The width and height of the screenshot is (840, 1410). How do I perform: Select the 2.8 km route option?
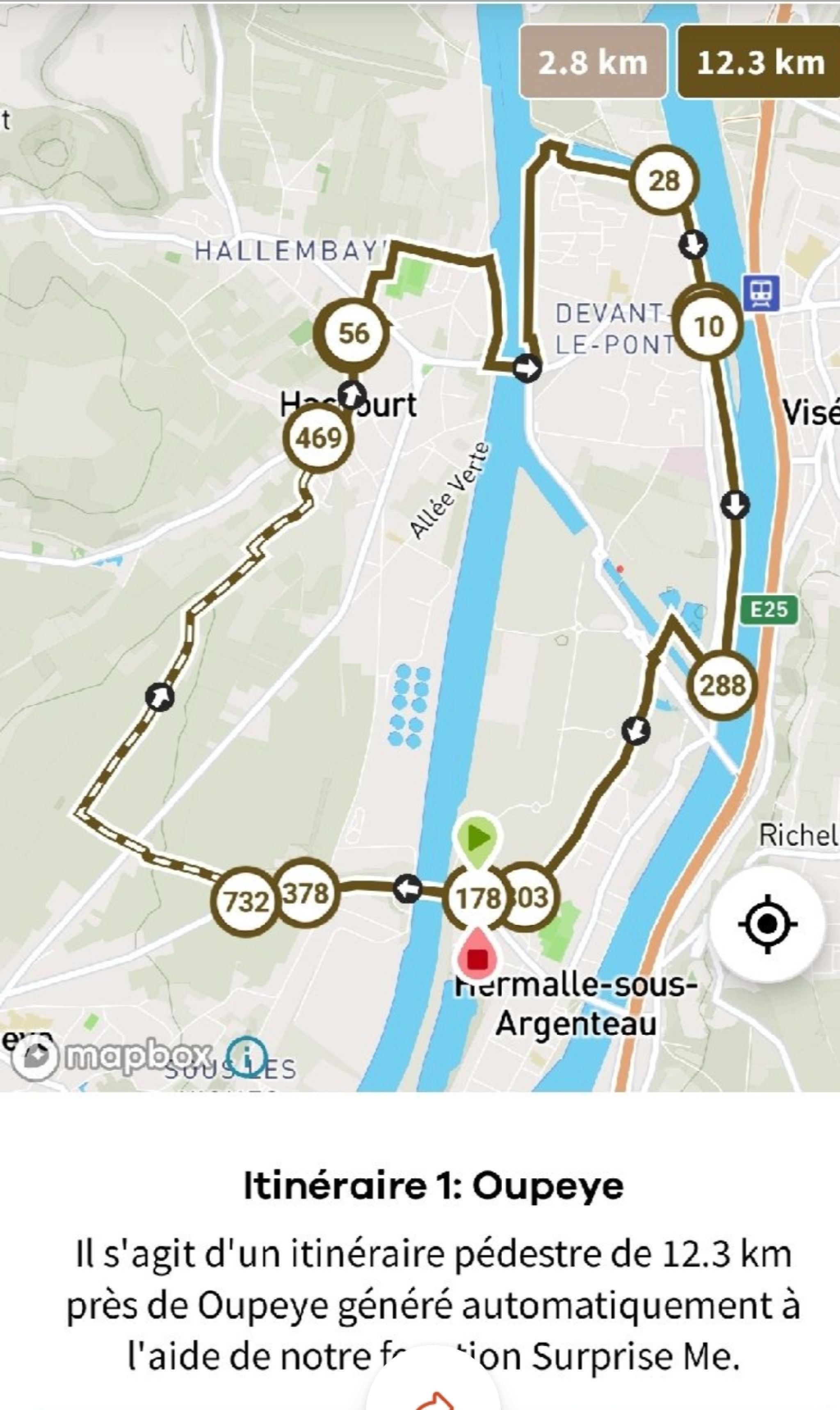click(x=592, y=62)
